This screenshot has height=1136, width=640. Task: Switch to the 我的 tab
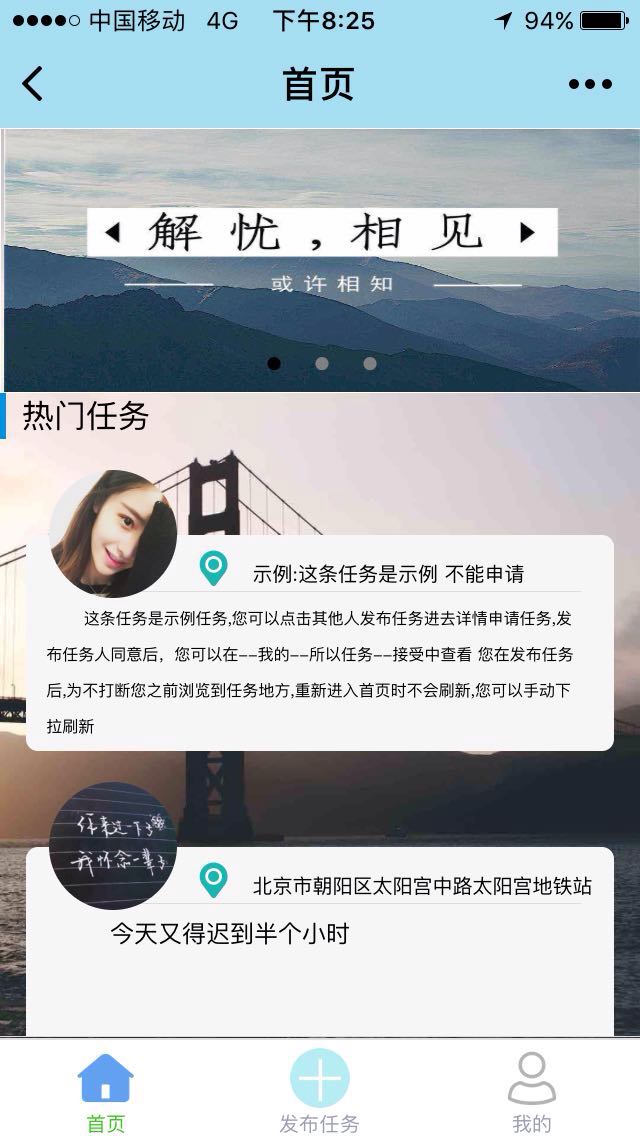coord(532,1090)
